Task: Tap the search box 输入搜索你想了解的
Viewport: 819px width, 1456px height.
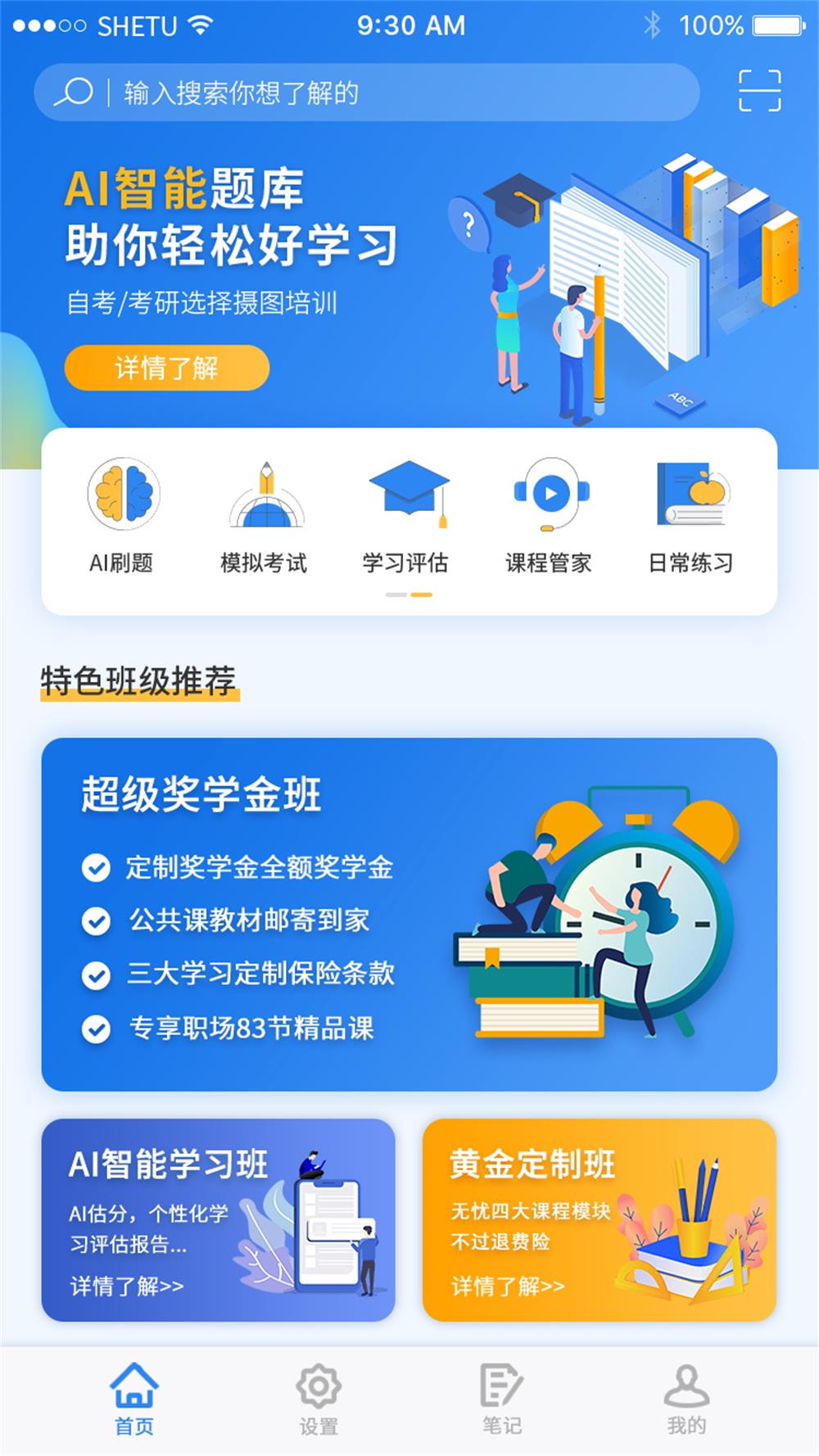Action: 366,93
